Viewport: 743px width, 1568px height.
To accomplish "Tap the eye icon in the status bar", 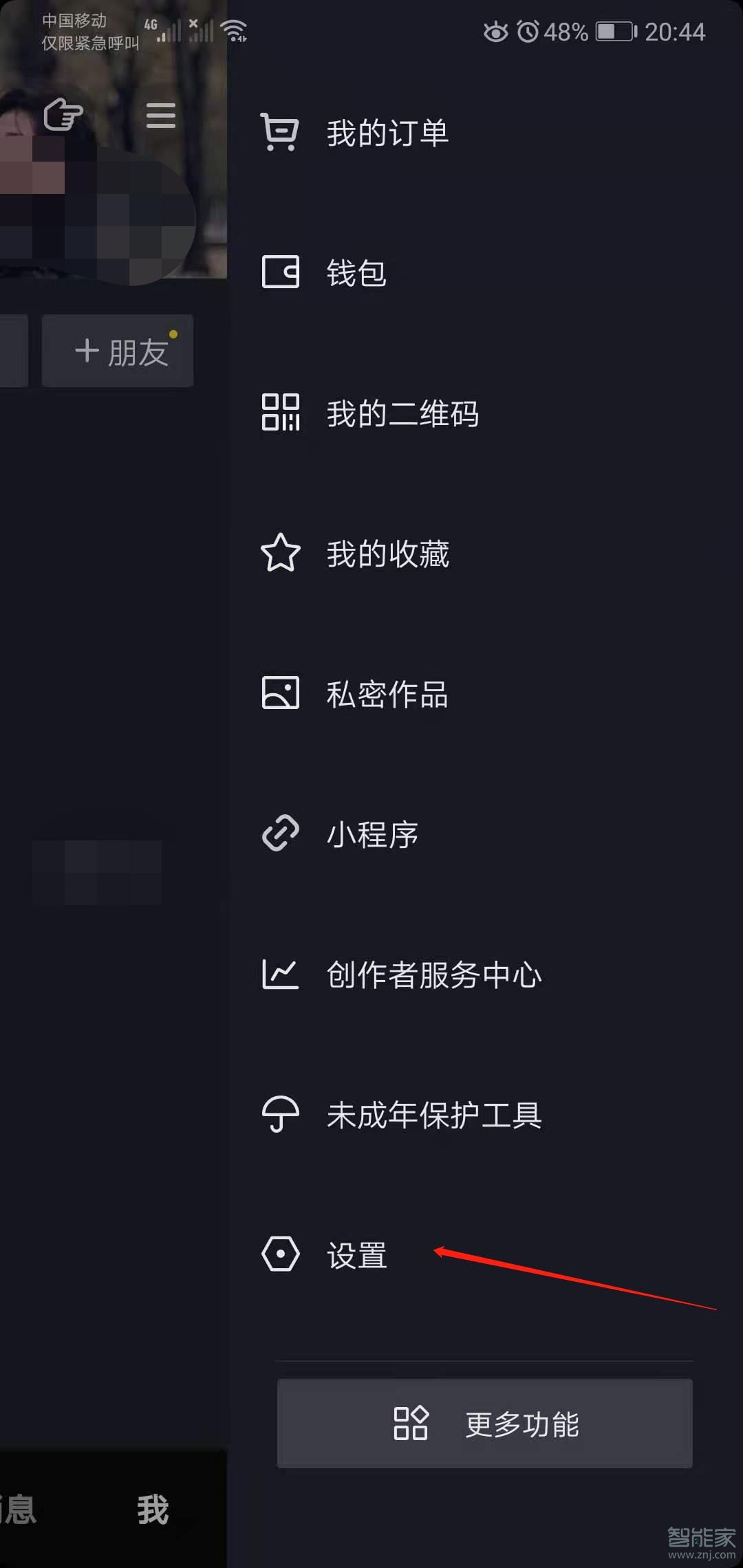I will (497, 31).
